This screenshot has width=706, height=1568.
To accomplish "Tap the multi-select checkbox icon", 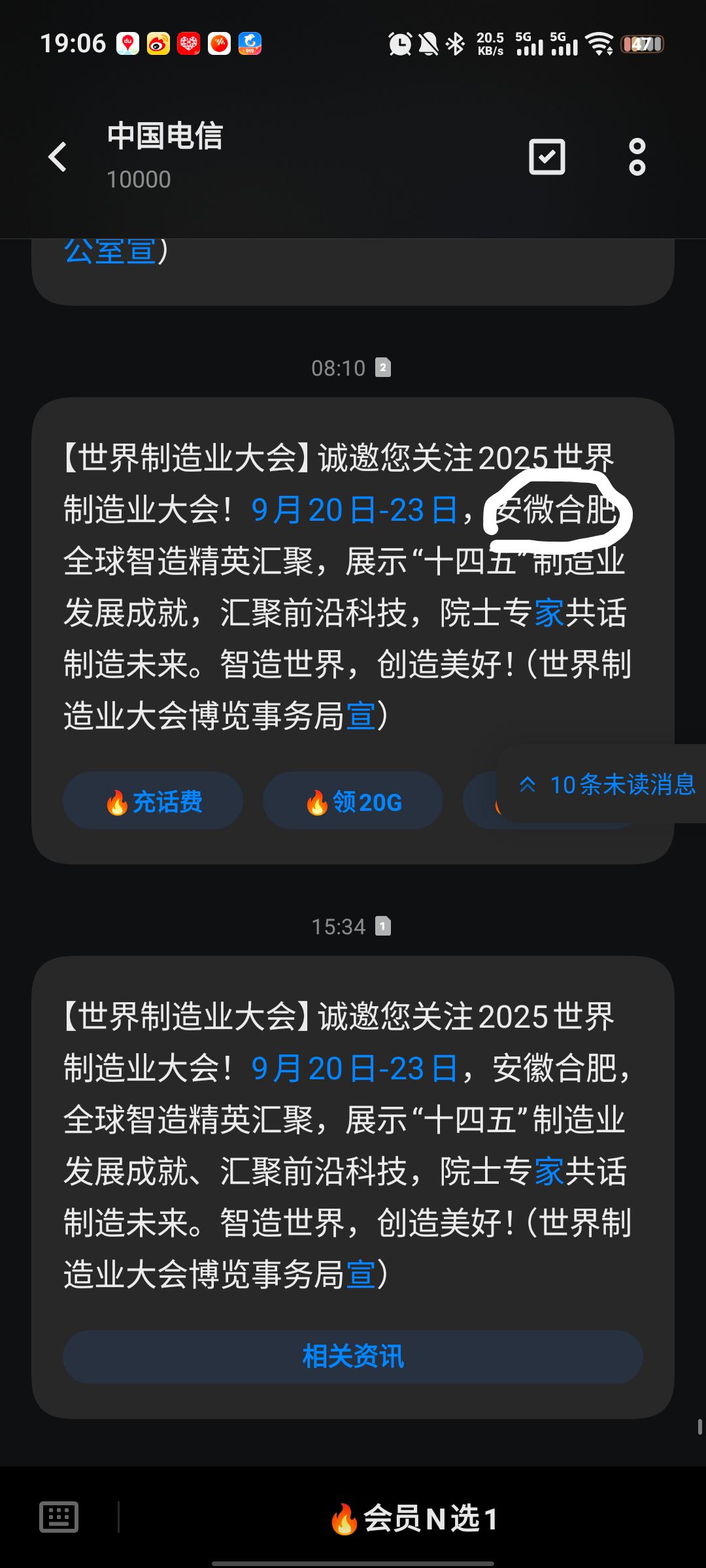I will (x=547, y=157).
